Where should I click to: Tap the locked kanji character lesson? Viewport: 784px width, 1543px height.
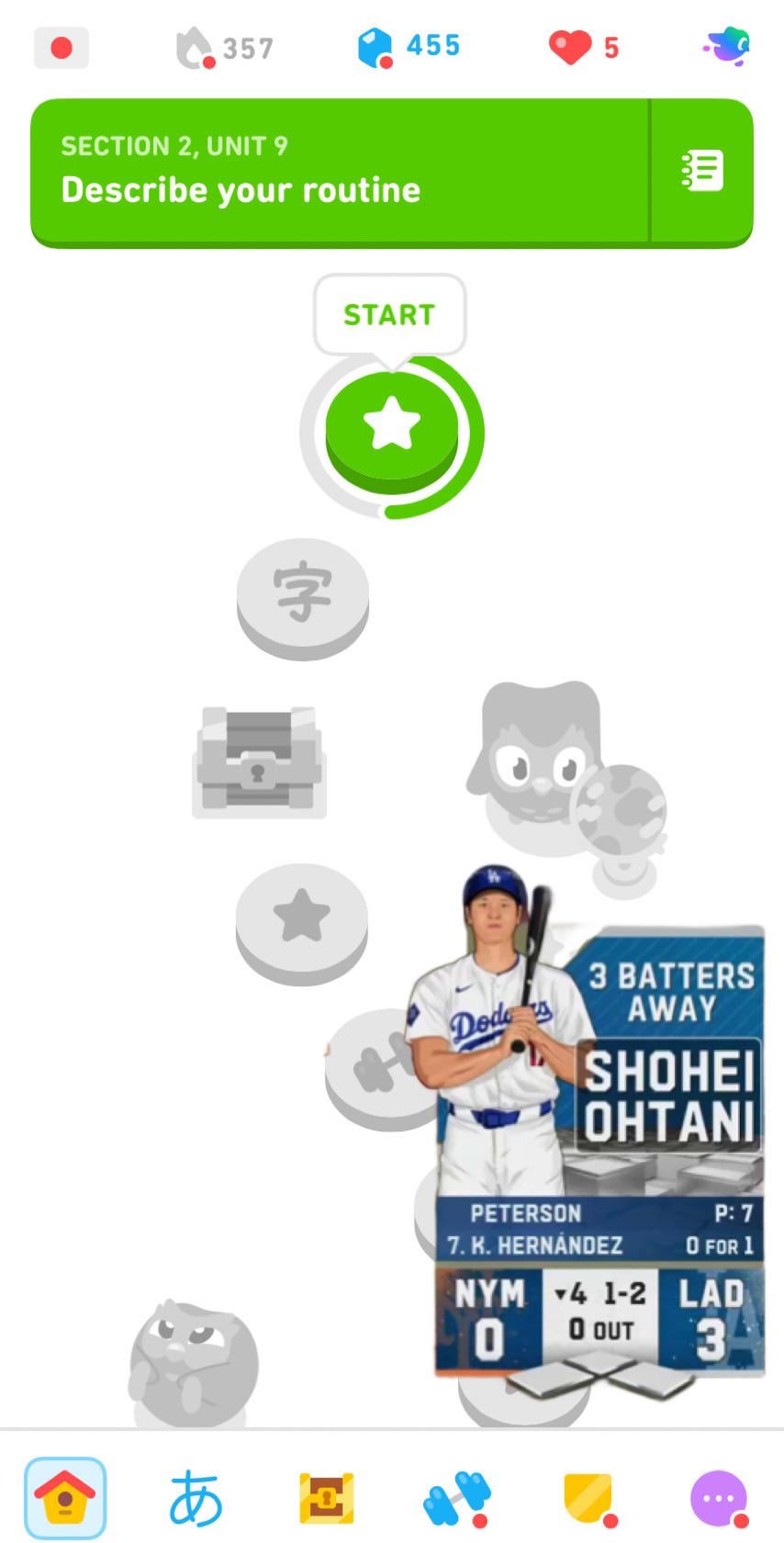coord(302,592)
